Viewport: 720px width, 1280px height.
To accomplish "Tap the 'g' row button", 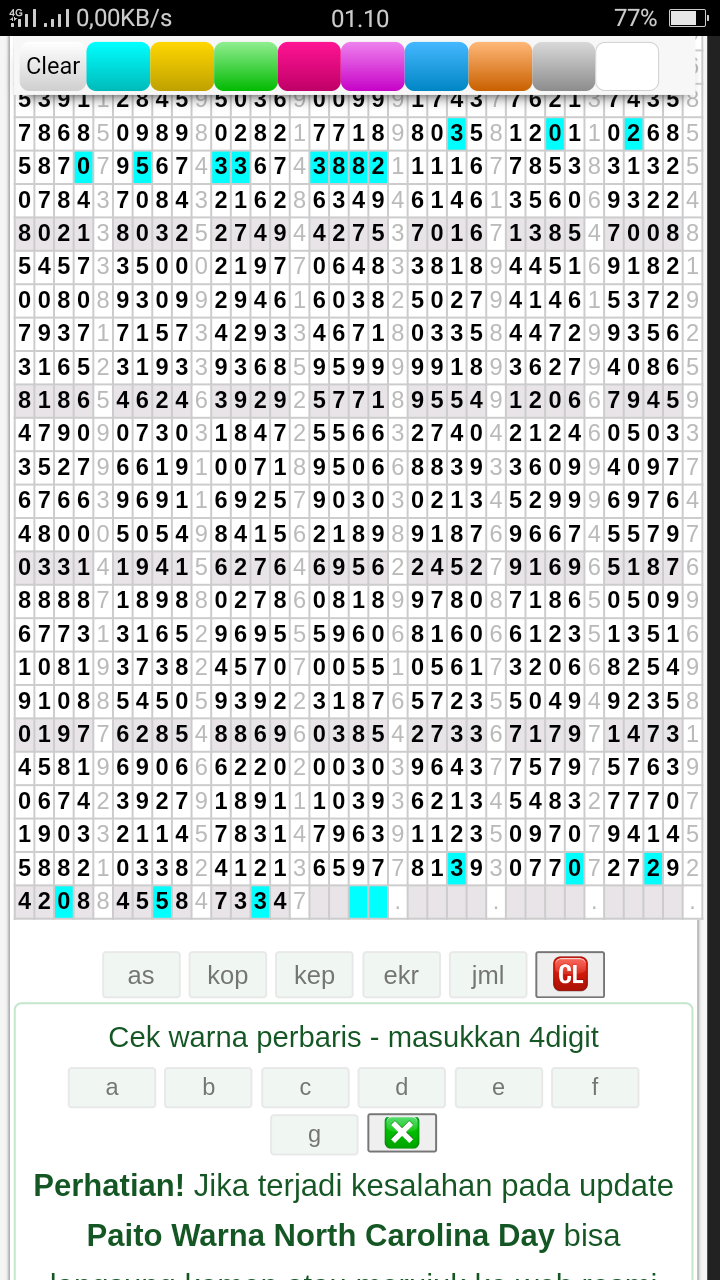I will [314, 1134].
